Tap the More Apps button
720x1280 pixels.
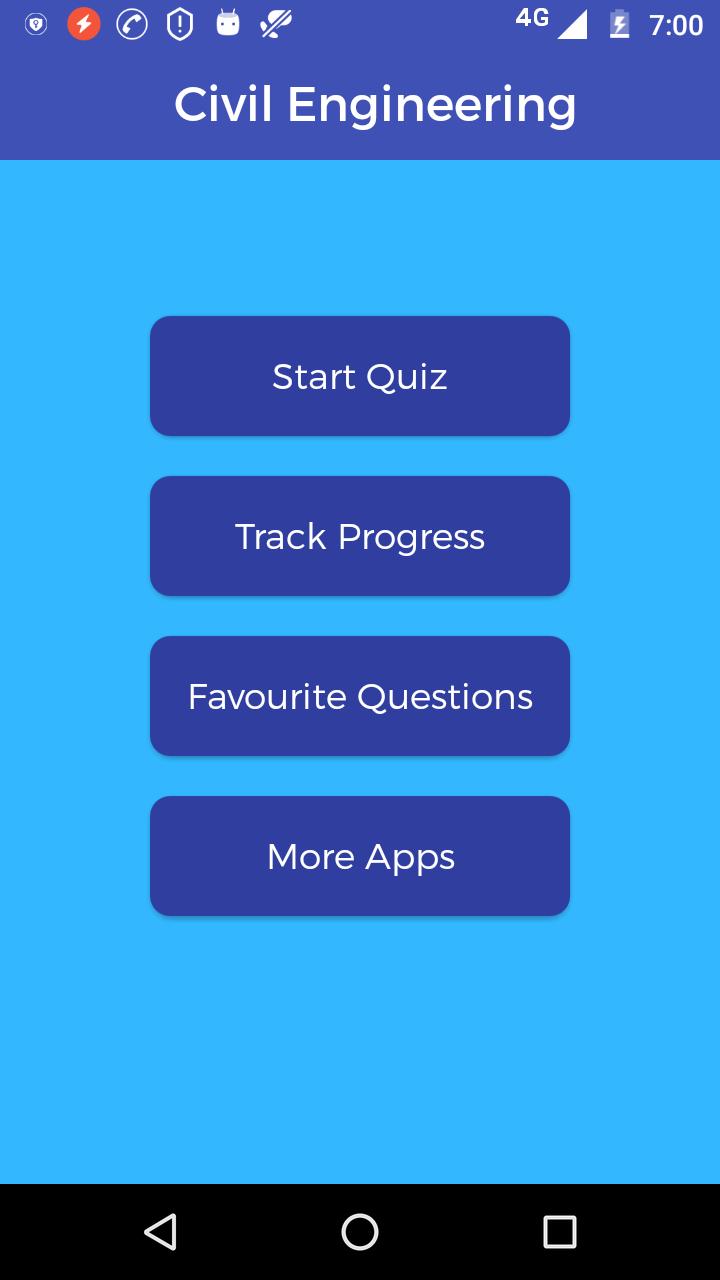click(360, 856)
